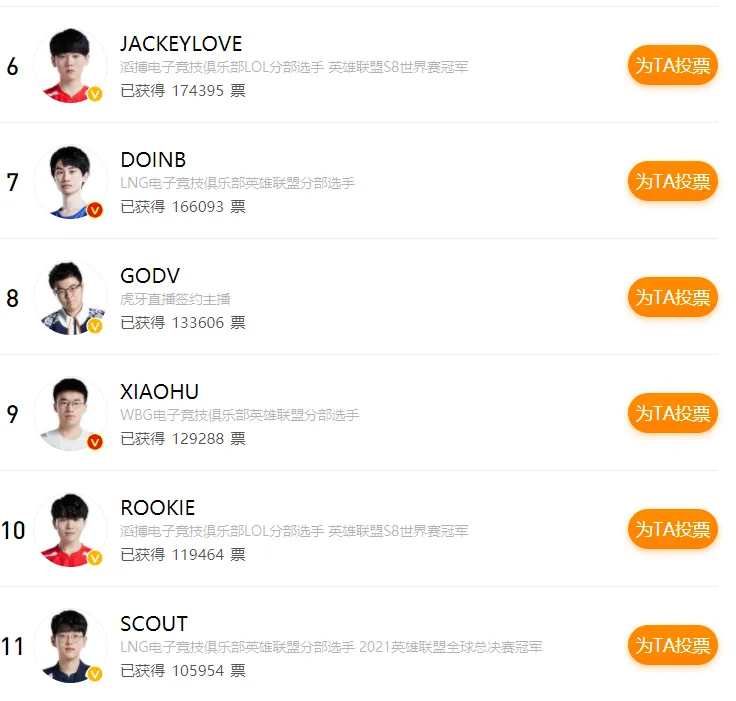Open XIAOHU's profile avatar
The height and width of the screenshot is (701, 736).
(x=70, y=414)
